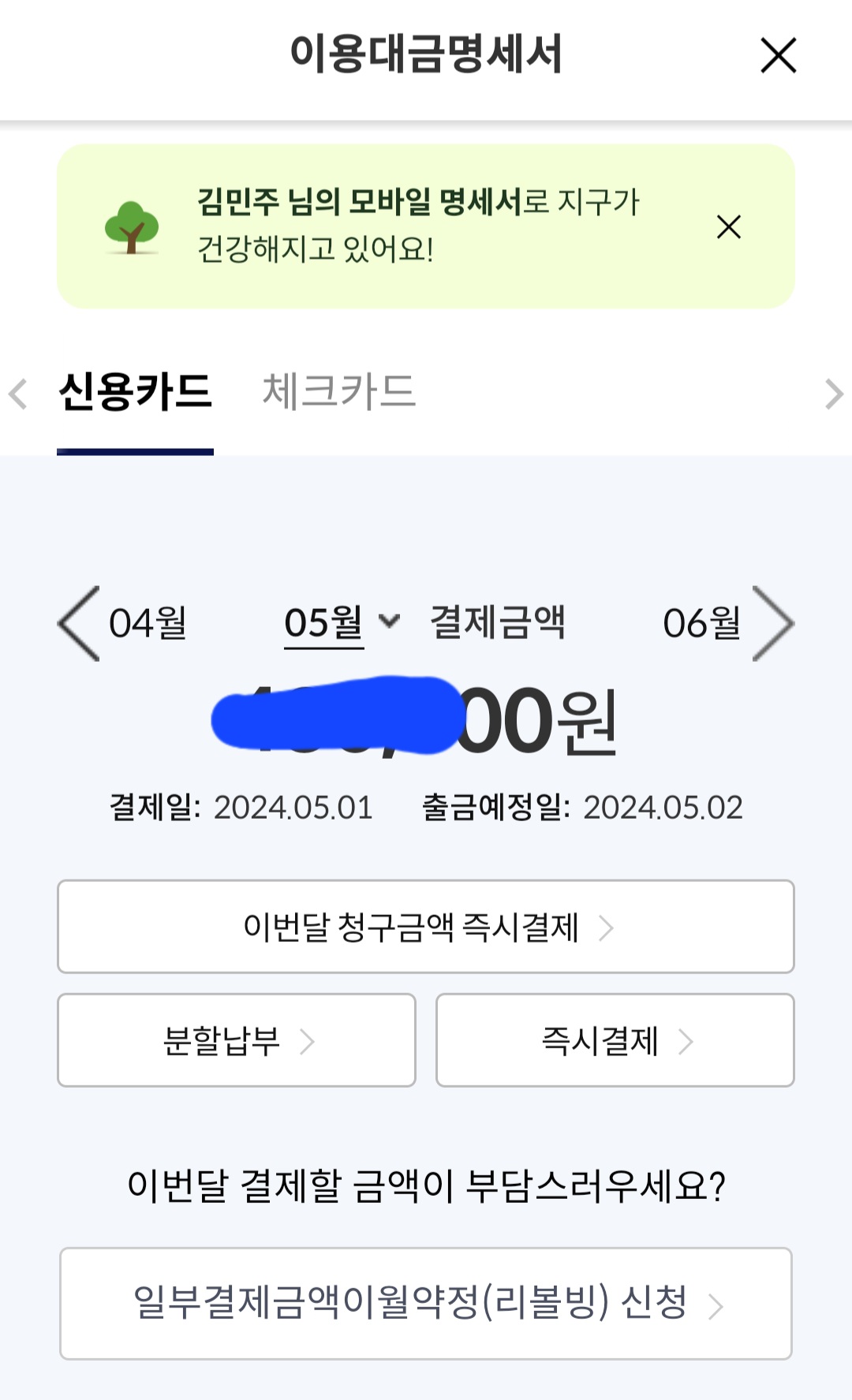The width and height of the screenshot is (852, 1400).
Task: Tap the 즉시결제 button beside 분할납부
Action: tap(615, 1040)
